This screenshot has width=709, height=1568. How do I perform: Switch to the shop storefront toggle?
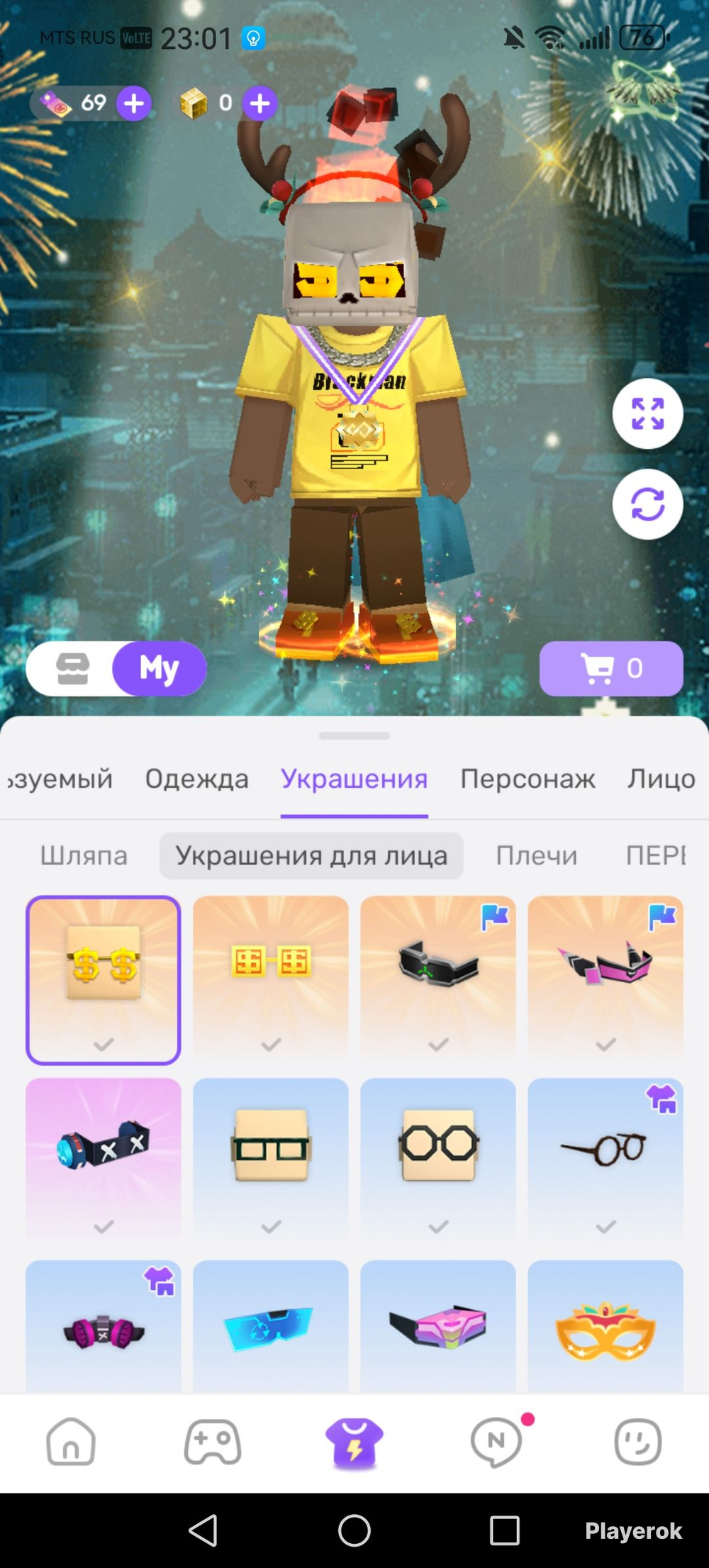72,668
